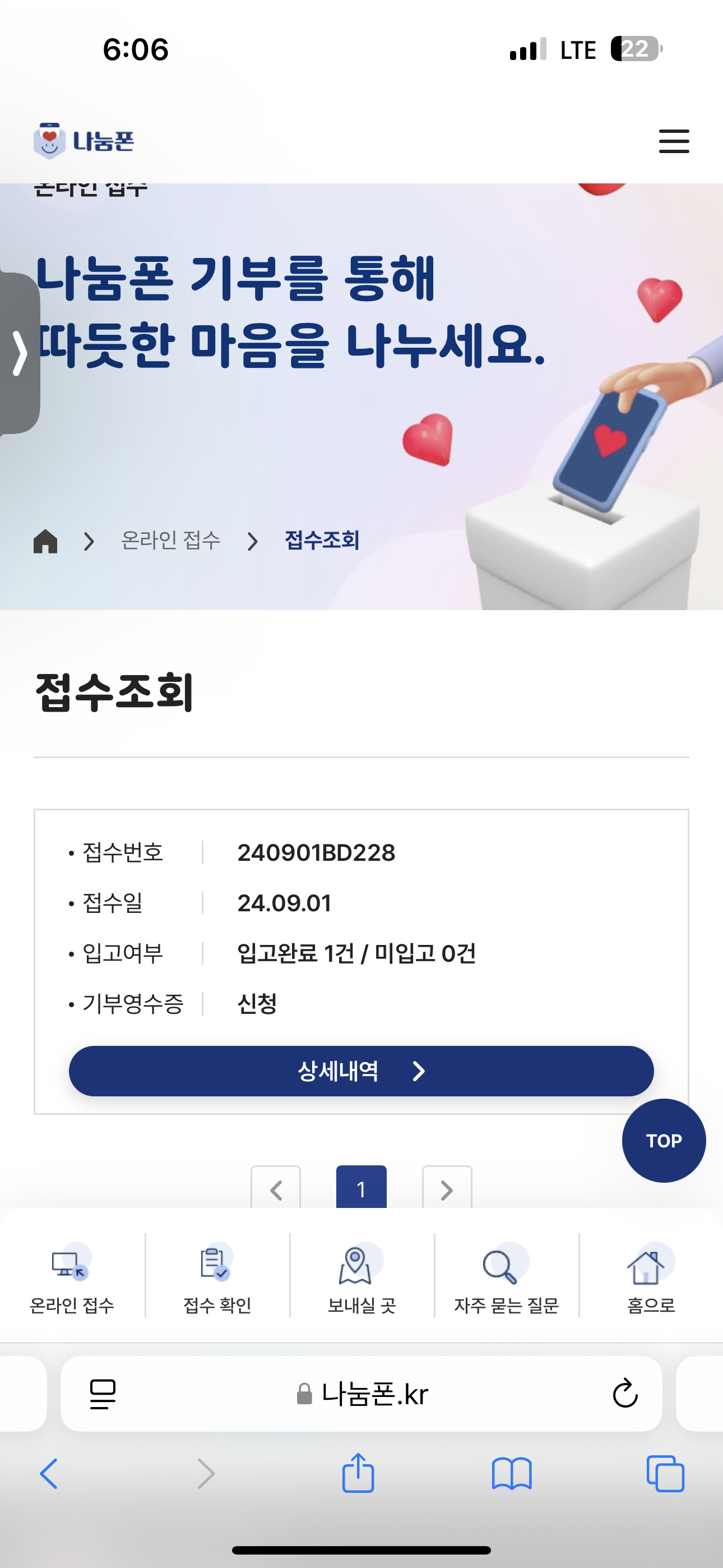The image size is (723, 1568).
Task: Expand the side panel arrow handle
Action: click(20, 353)
